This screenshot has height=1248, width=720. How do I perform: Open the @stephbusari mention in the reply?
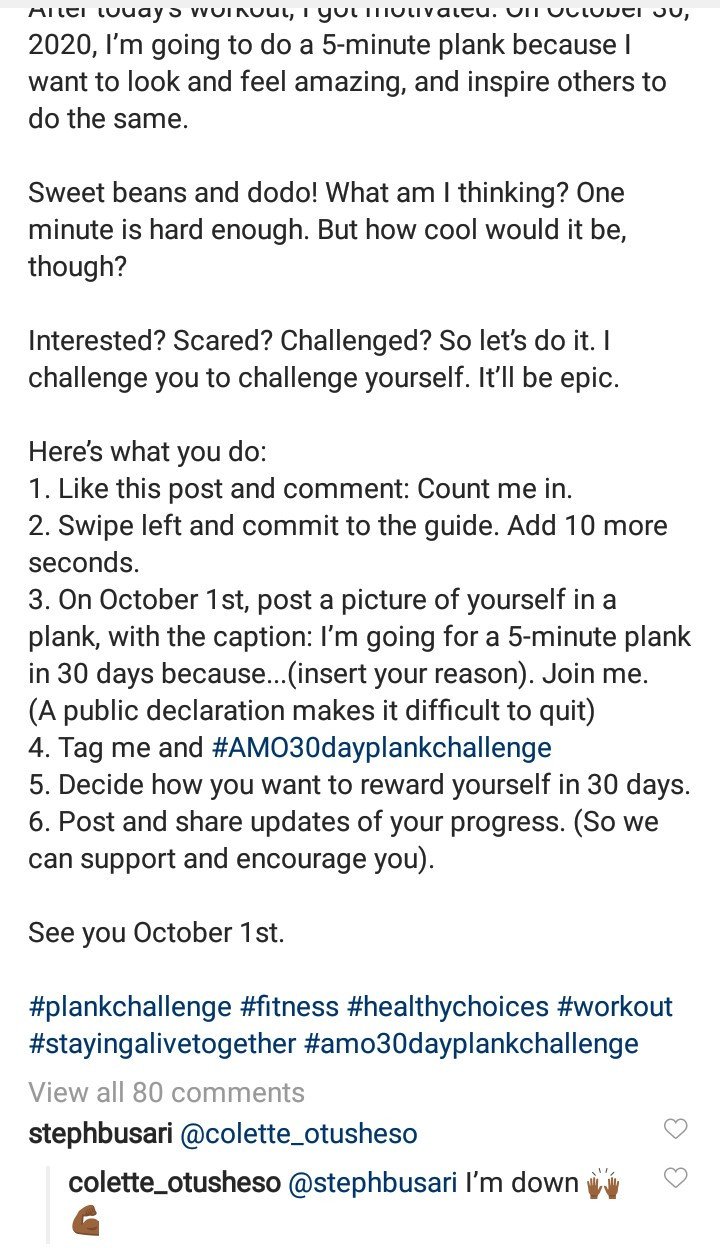tap(372, 1184)
